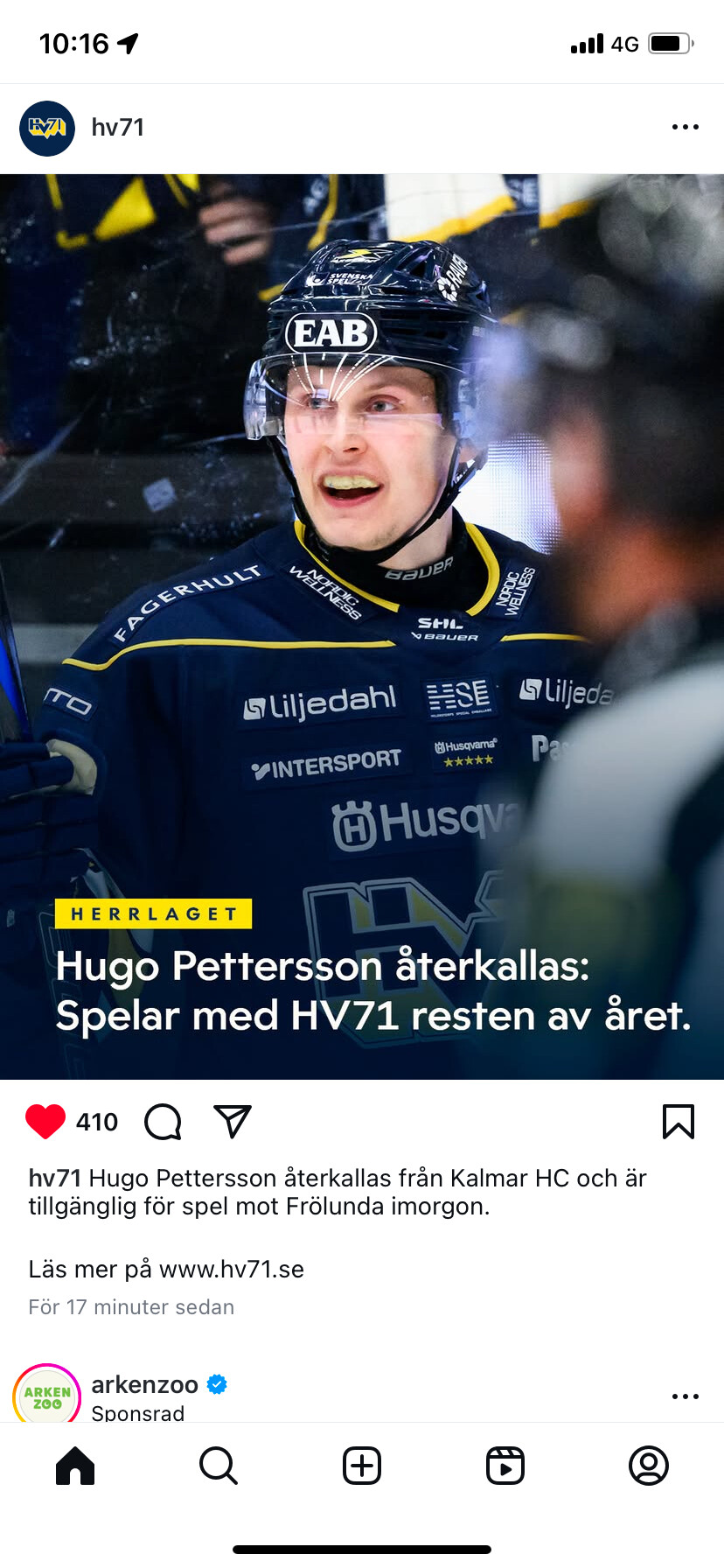Open hv71 profile from avatar
The image size is (724, 1568).
click(x=47, y=129)
